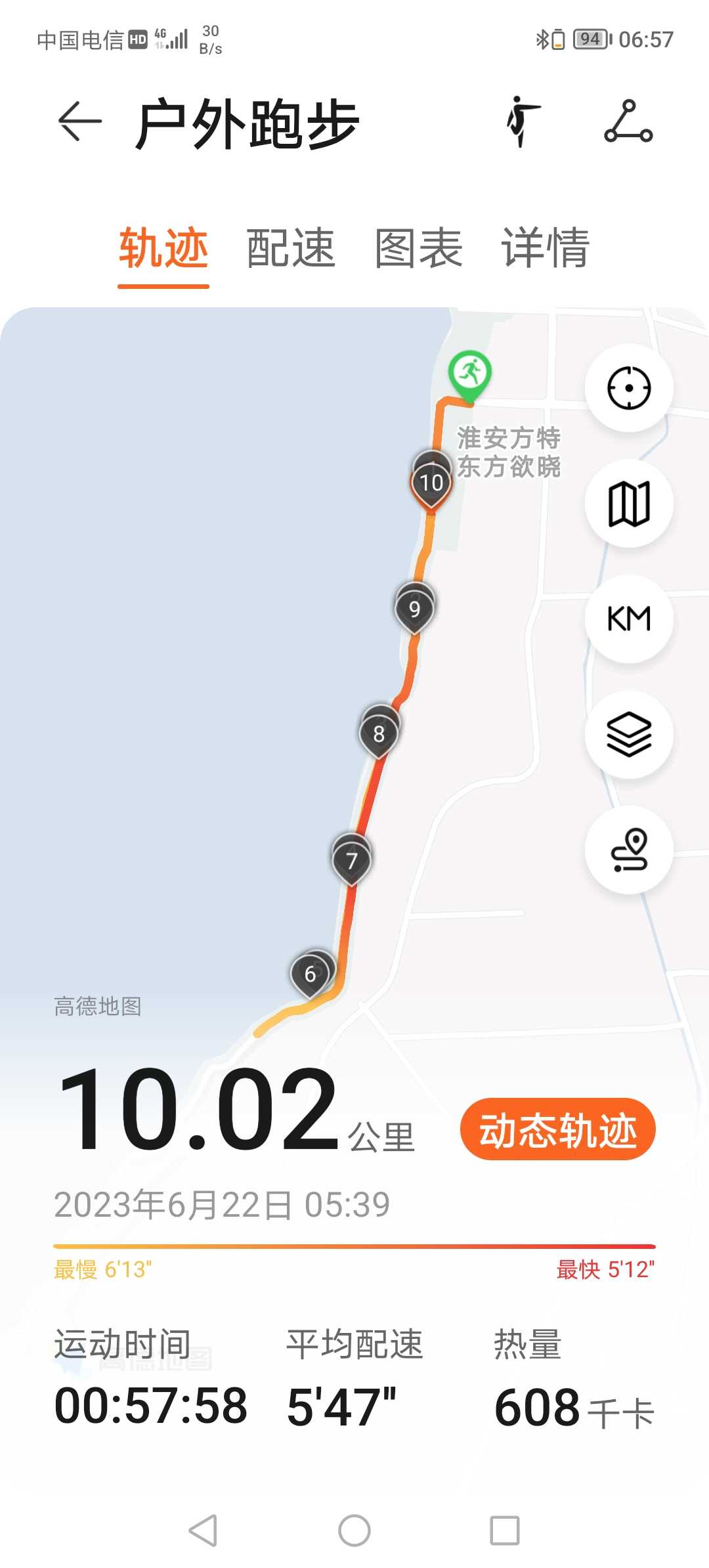Open the 详情 tab
Image resolution: width=709 pixels, height=1568 pixels.
pos(546,248)
